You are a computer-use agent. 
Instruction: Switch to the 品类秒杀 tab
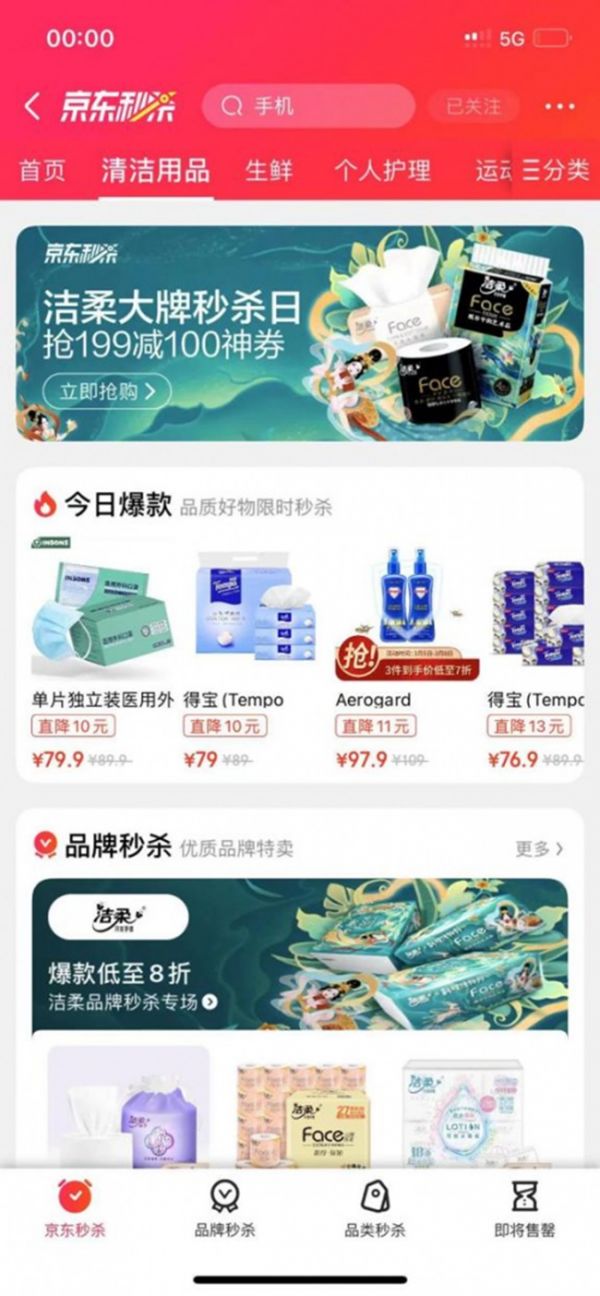coord(374,1209)
